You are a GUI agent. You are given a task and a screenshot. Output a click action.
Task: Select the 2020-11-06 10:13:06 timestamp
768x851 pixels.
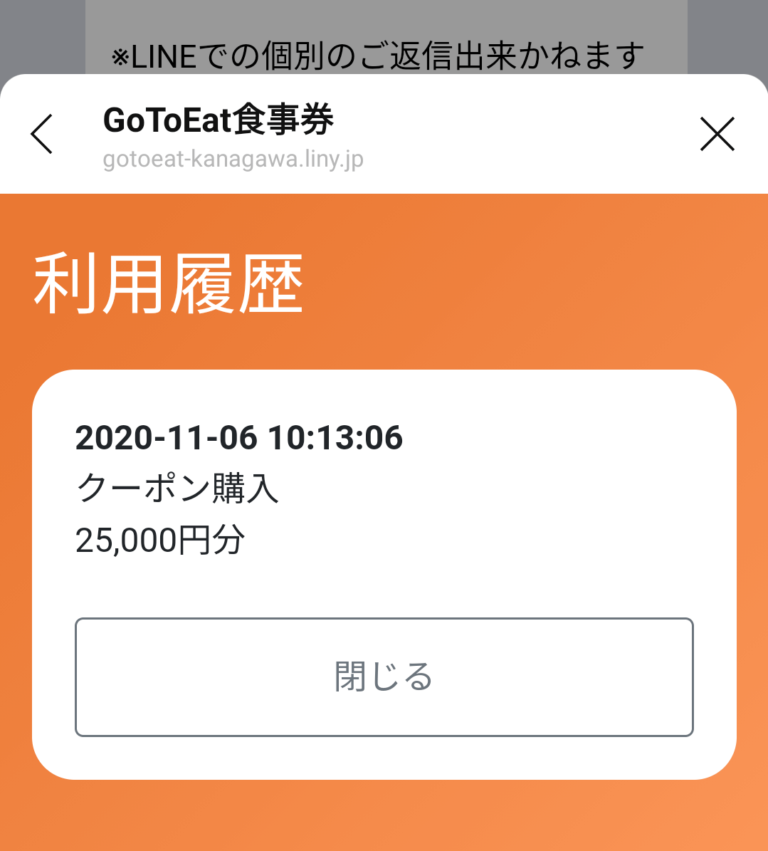(x=240, y=438)
